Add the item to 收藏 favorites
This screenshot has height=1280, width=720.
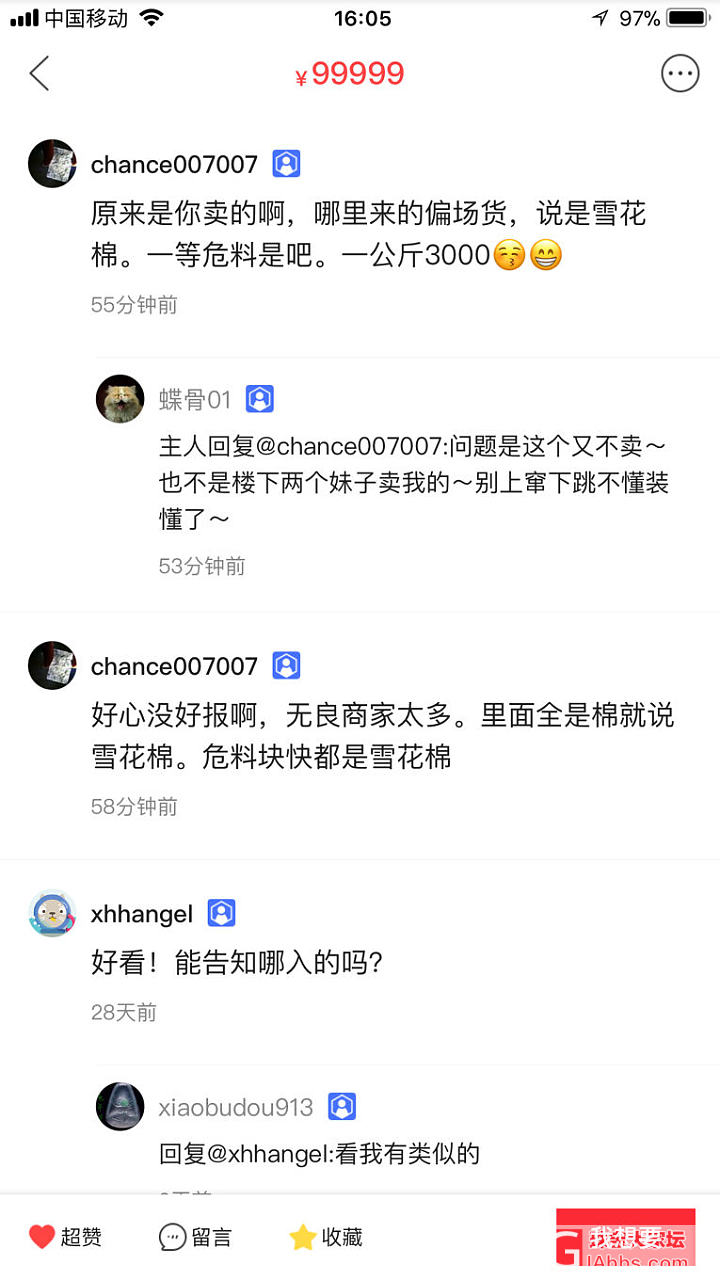point(326,1237)
